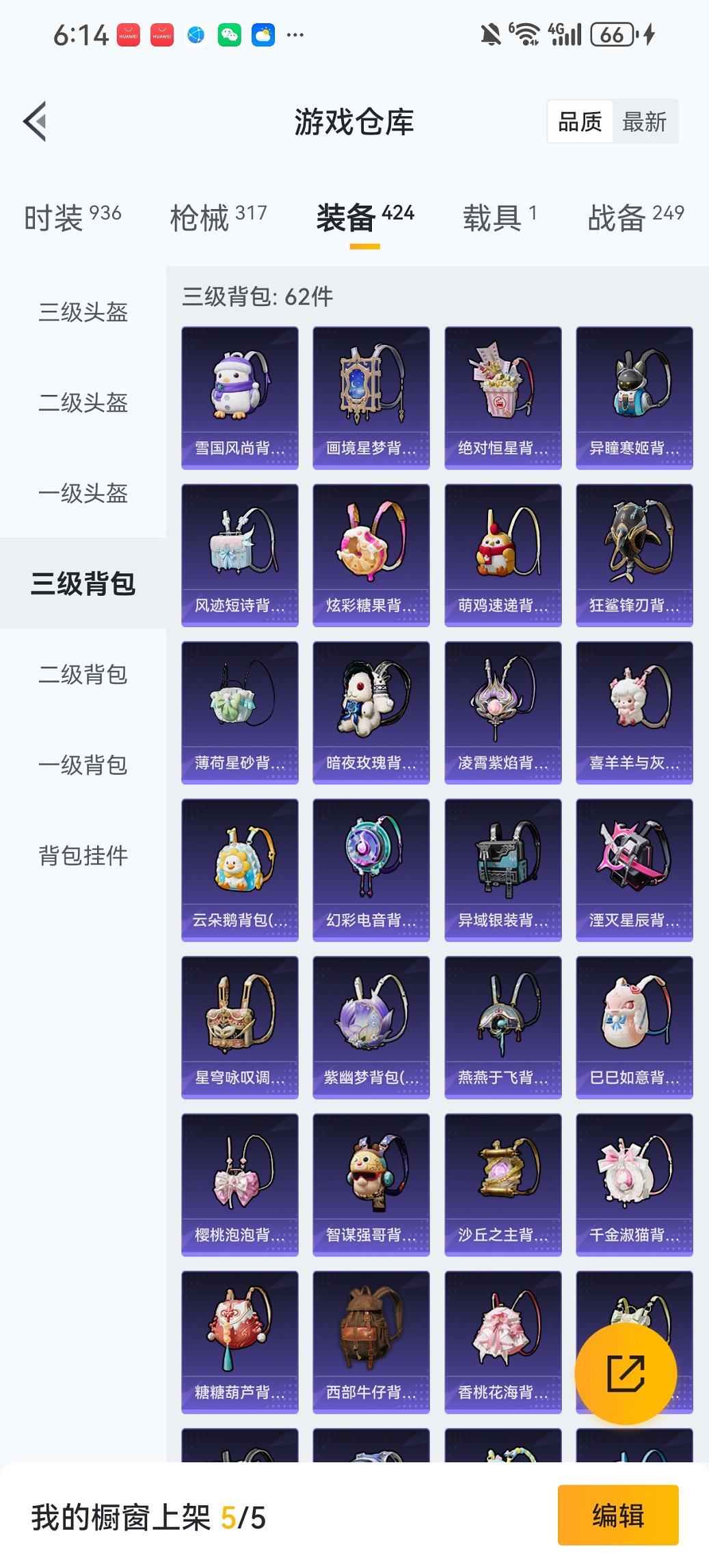Select the 幻彩电音背包 item
Screen dimensions: 709x1568
pos(371,868)
